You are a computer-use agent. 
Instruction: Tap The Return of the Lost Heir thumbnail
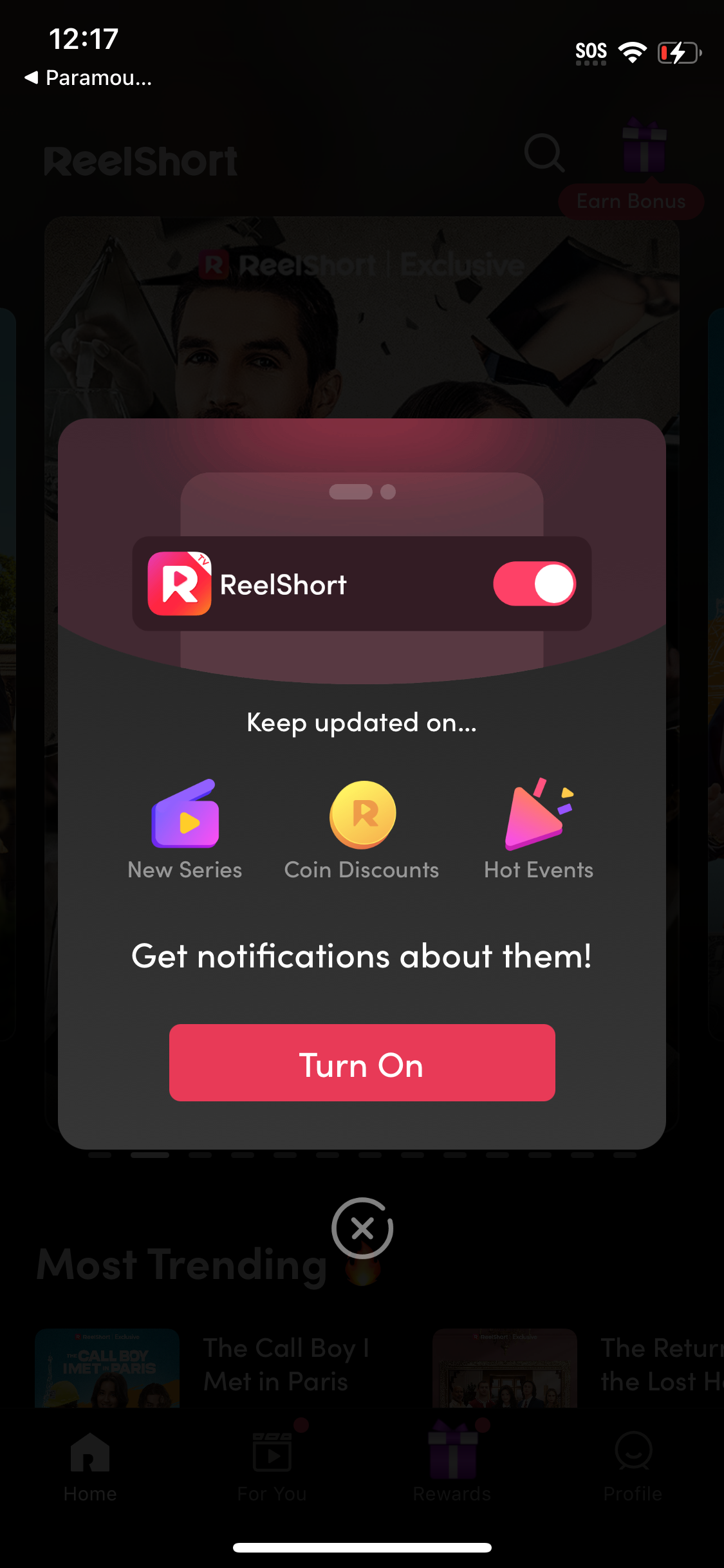[504, 1368]
